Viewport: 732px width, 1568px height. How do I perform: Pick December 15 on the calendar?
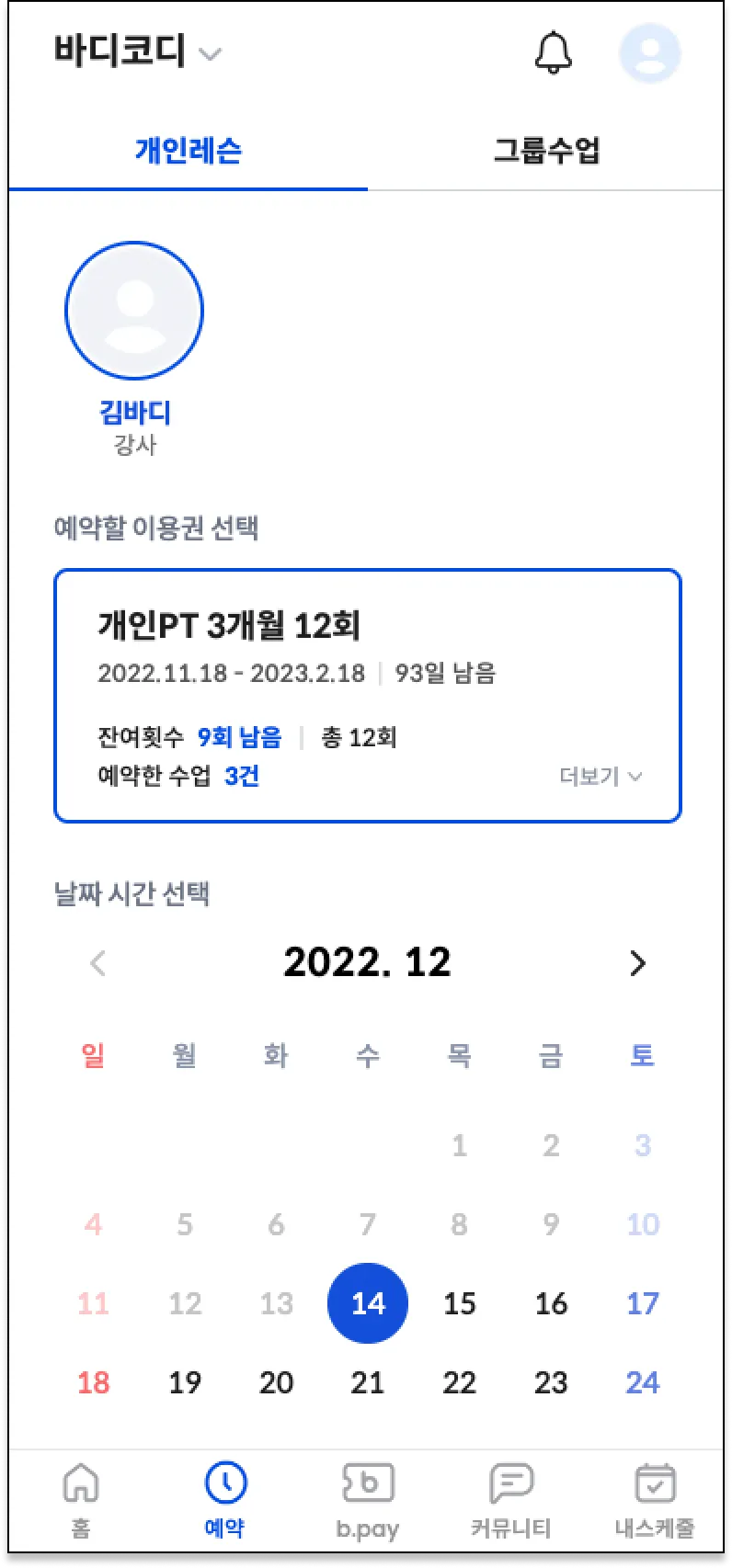(x=459, y=1303)
